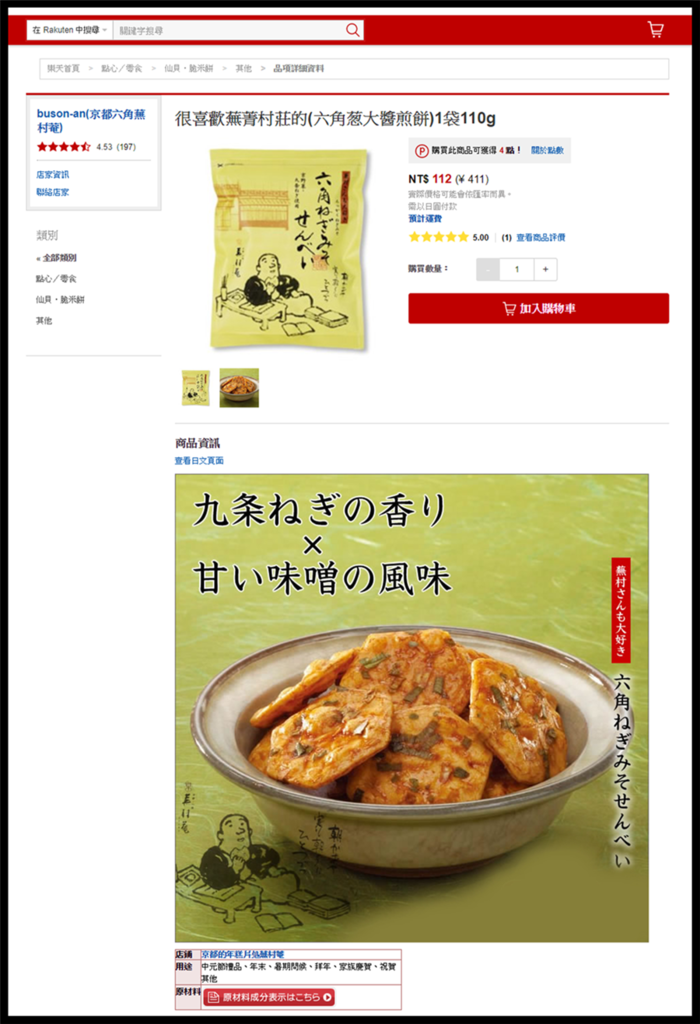700x1024 pixels.
Task: Open the shopping cart icon
Action: [x=655, y=30]
